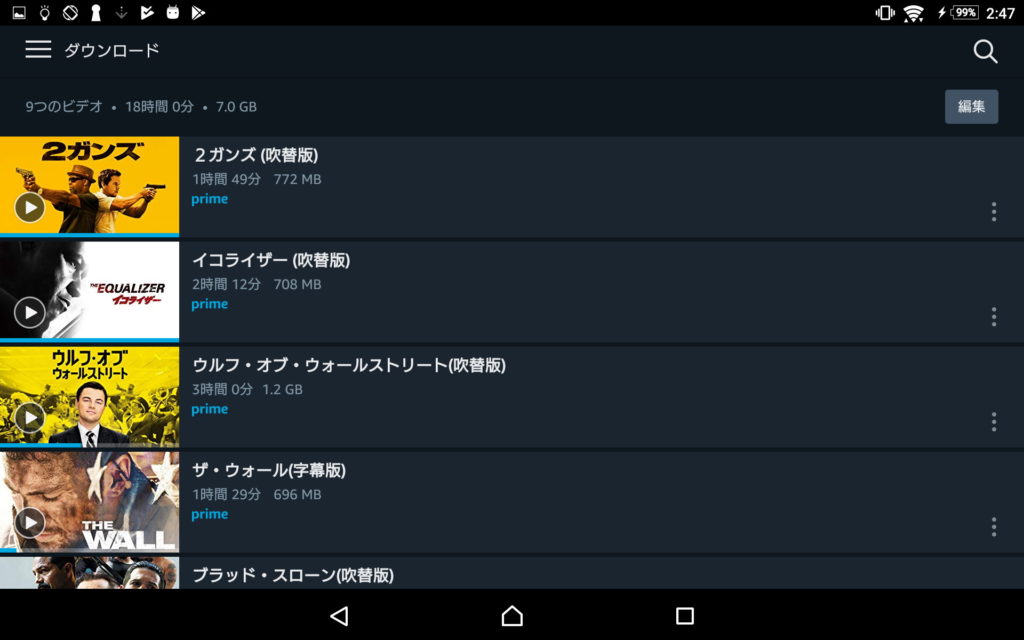Go to the system home screen
Screen dimensions: 1024x640
pyautogui.click(x=512, y=616)
